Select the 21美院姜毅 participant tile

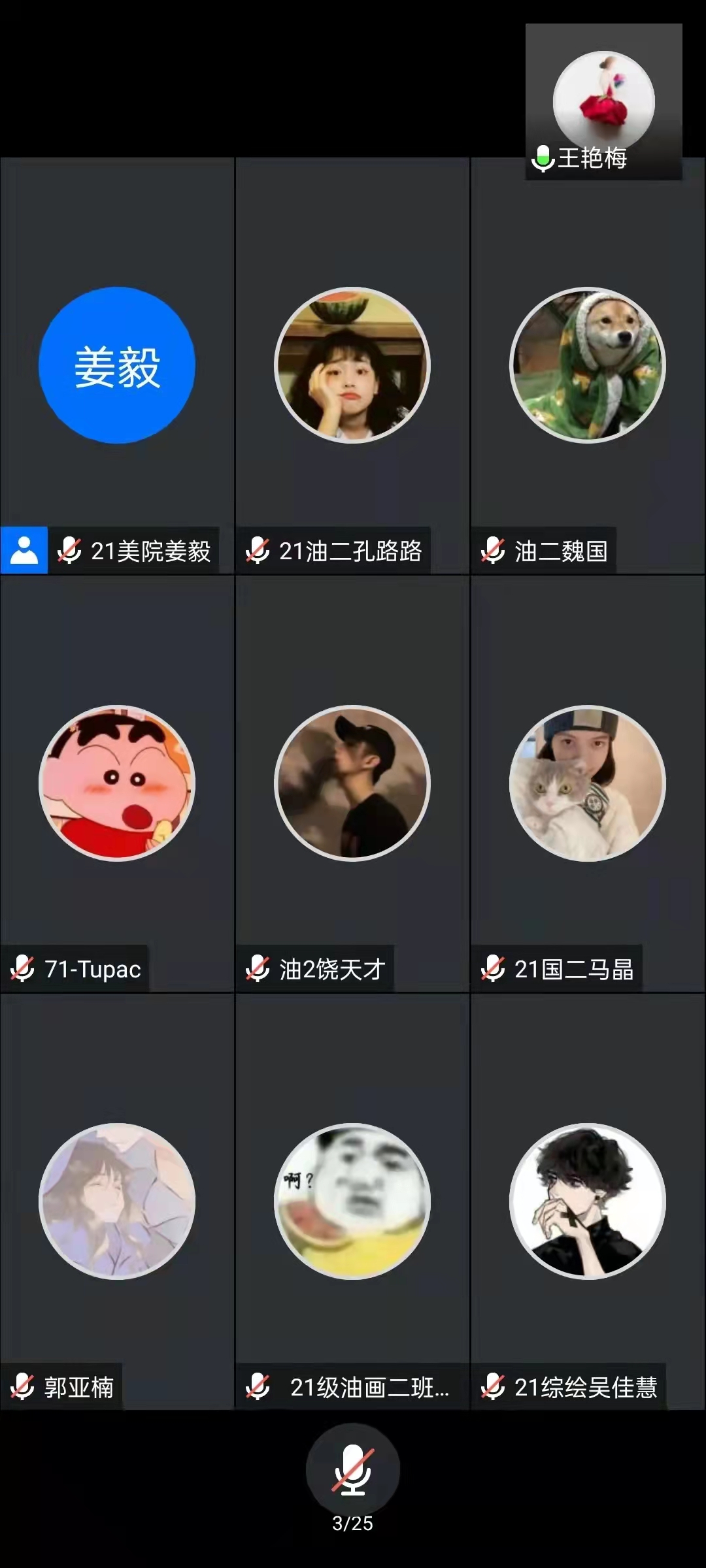[x=117, y=365]
